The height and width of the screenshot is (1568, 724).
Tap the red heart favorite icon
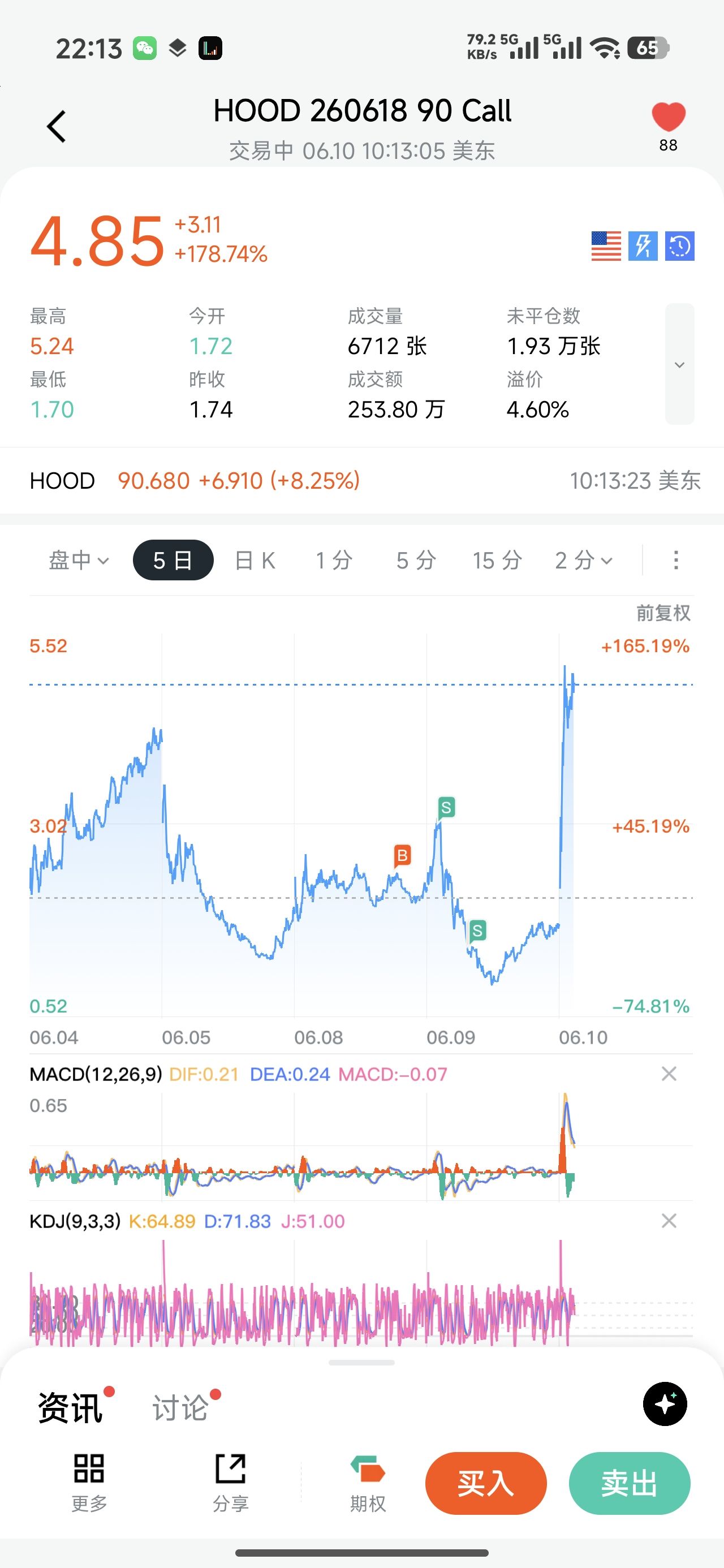tap(668, 117)
